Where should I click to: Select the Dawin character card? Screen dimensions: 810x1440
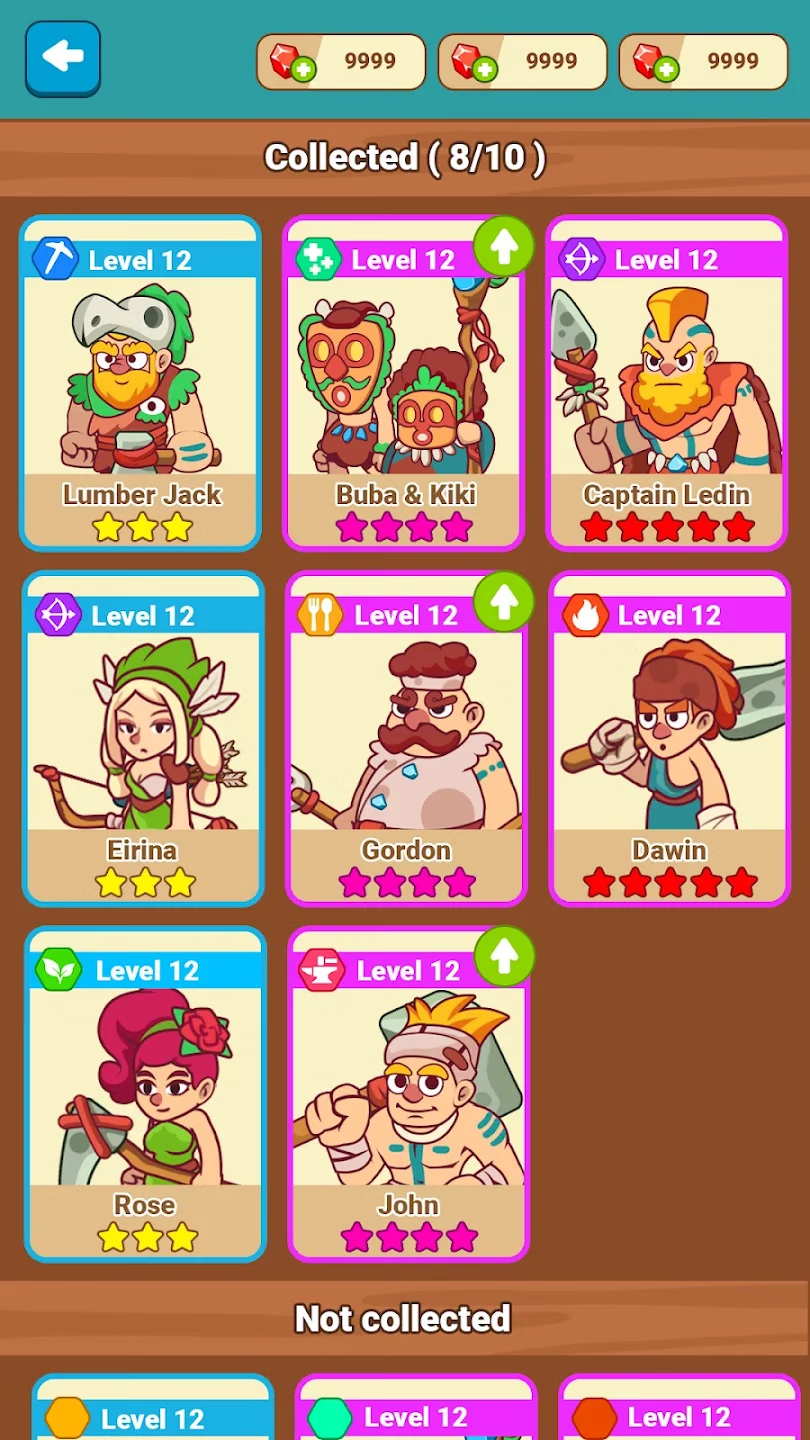coord(669,739)
